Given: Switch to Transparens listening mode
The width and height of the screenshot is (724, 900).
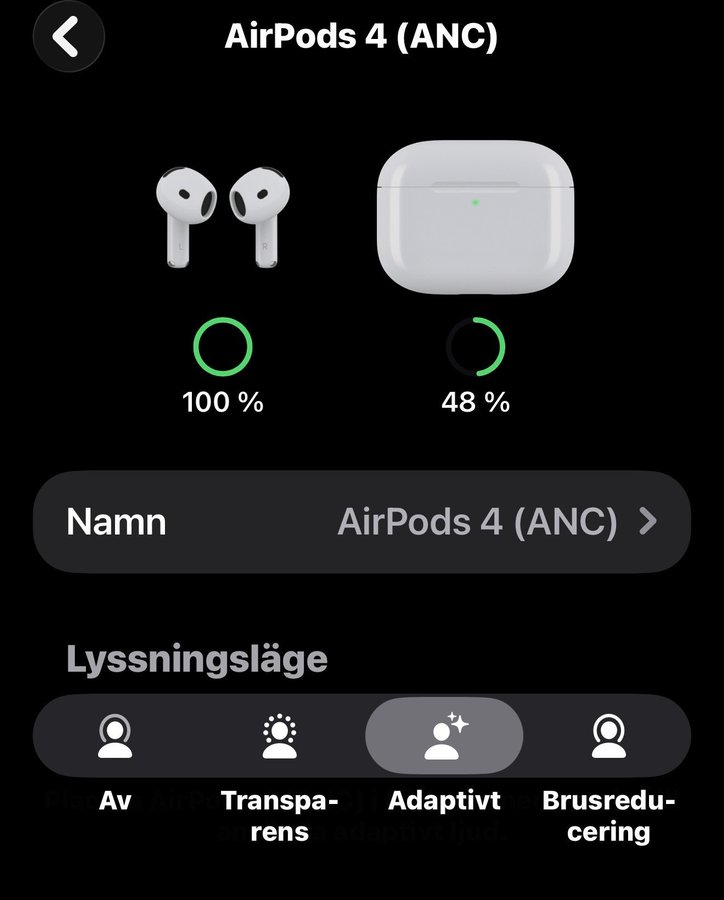Looking at the screenshot, I should coord(279,738).
